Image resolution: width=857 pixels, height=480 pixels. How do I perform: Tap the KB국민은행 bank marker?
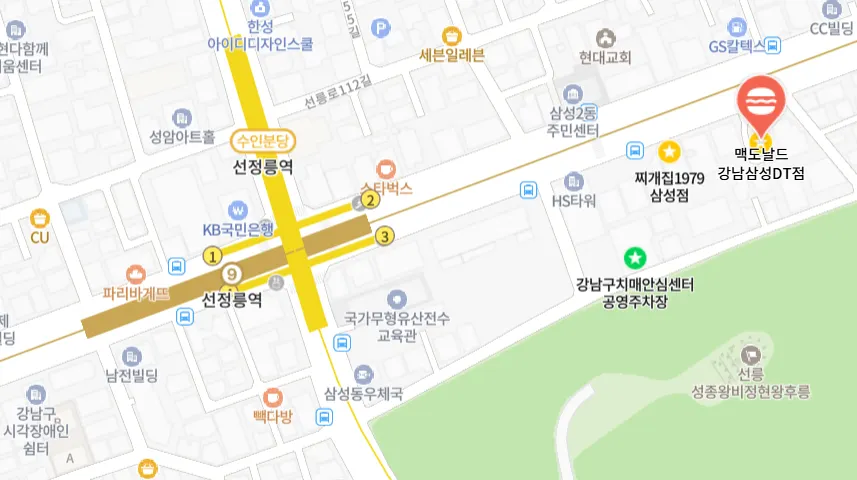[x=237, y=210]
